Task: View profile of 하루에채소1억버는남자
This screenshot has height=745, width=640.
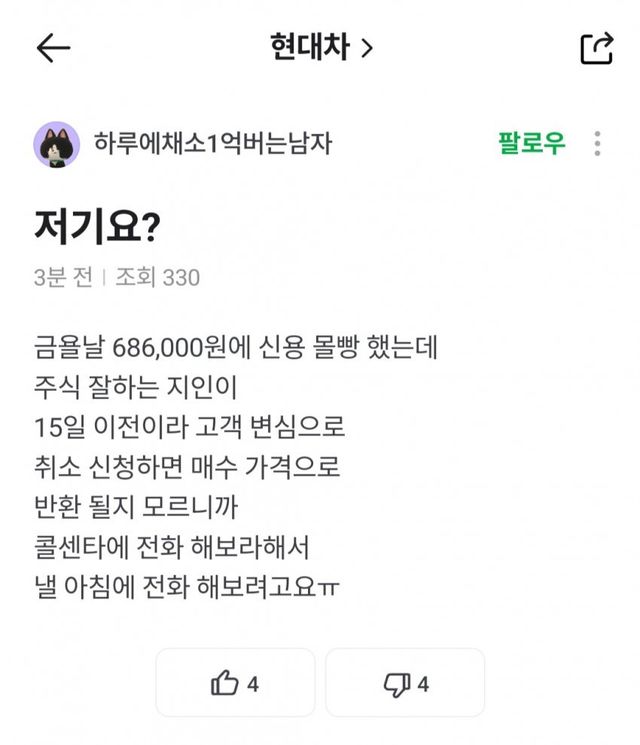Action: [213, 144]
